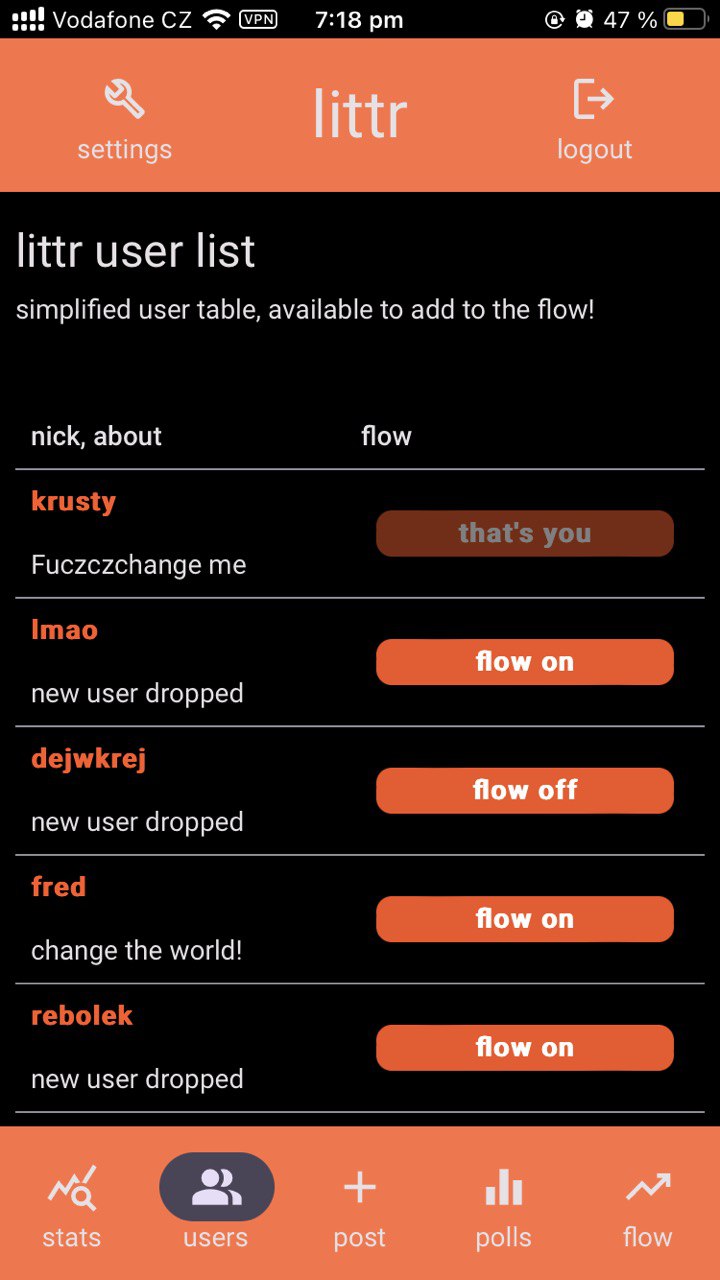View fred's profile name link
Image resolution: width=720 pixels, height=1280 pixels.
click(x=58, y=887)
